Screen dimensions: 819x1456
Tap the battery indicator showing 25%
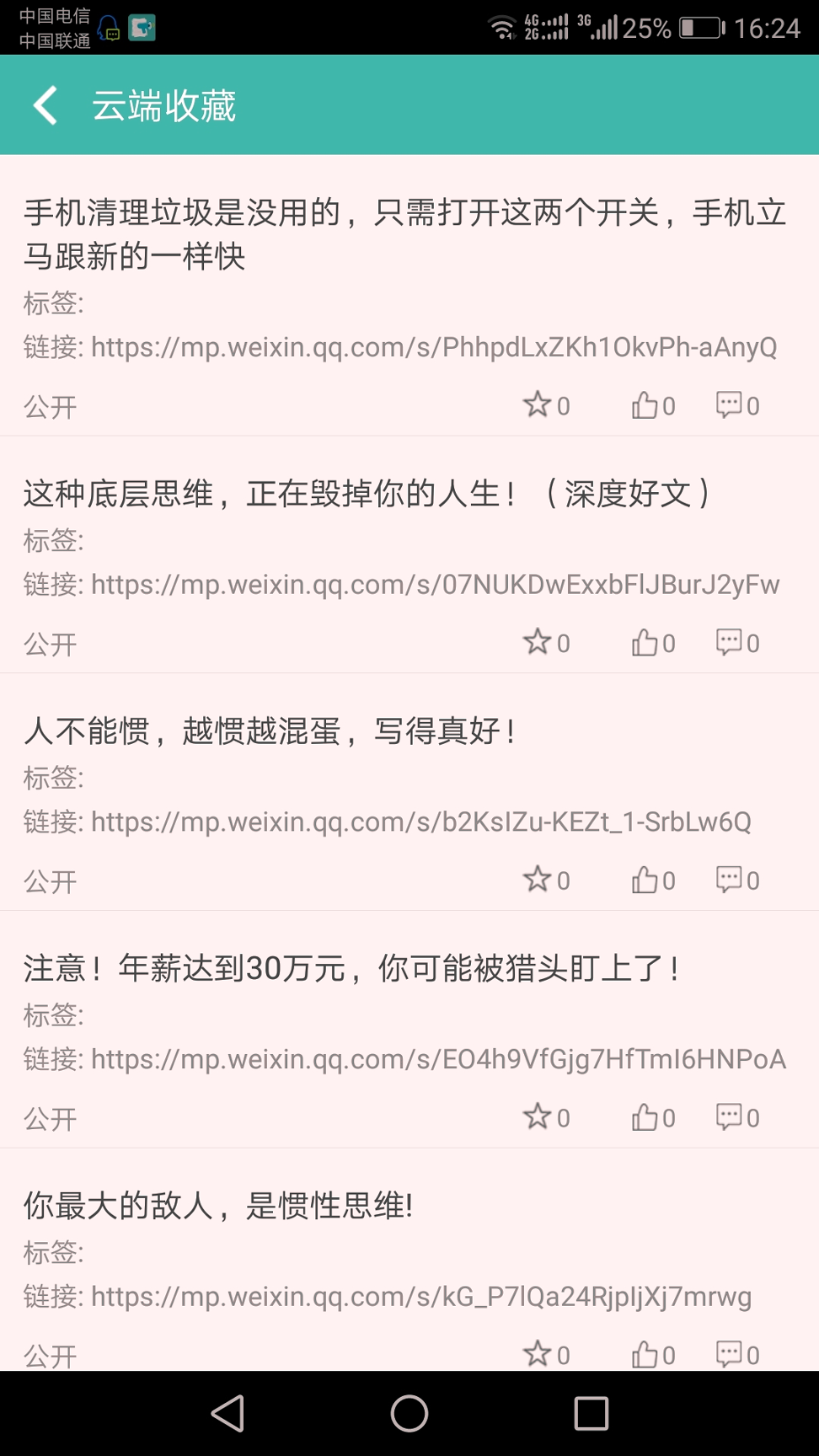698,26
